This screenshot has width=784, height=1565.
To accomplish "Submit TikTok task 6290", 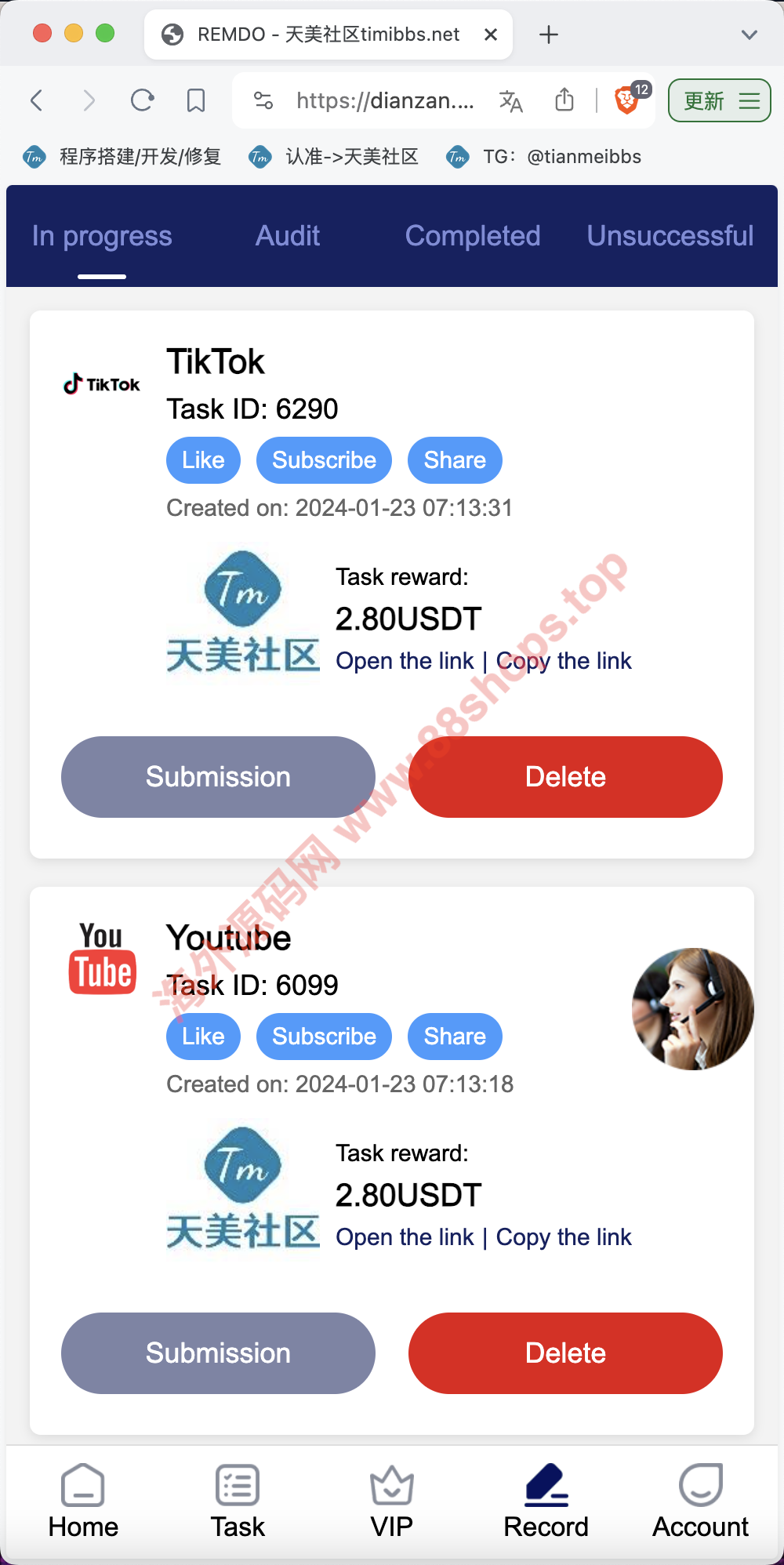I will pyautogui.click(x=218, y=777).
